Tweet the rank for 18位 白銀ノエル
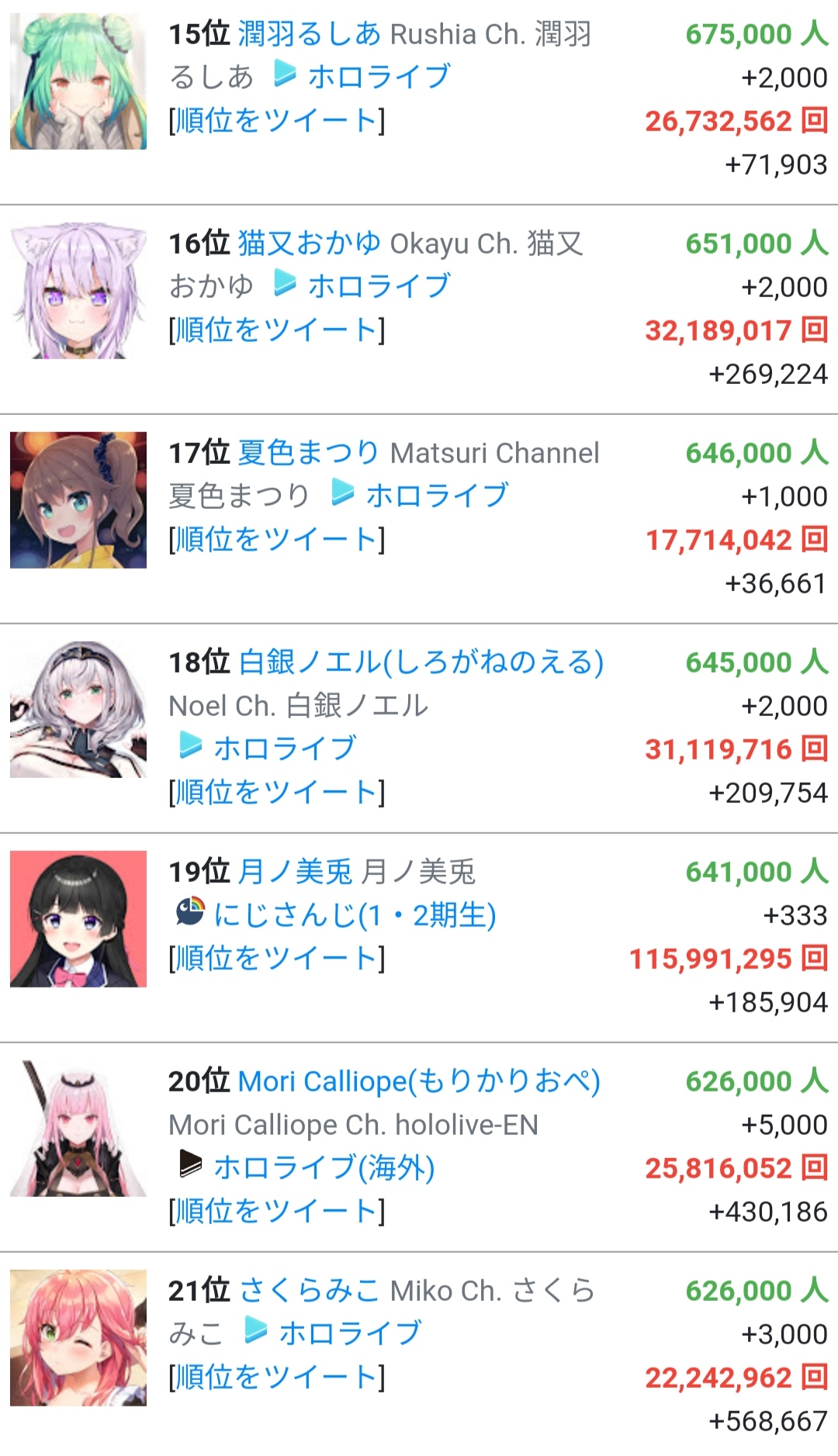Screen dimensions: 838x1456 pyautogui.click(x=277, y=792)
